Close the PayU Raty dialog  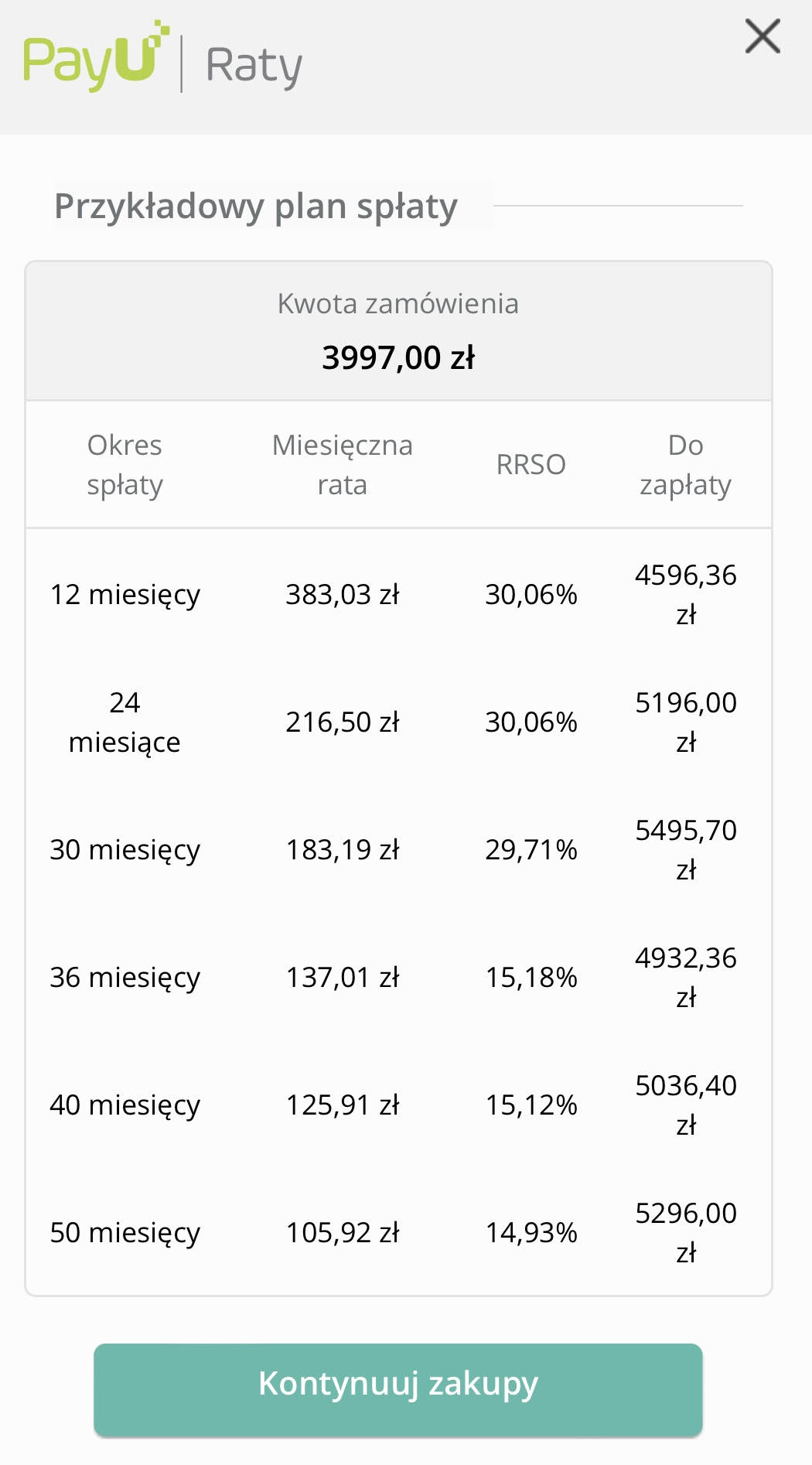tap(763, 36)
